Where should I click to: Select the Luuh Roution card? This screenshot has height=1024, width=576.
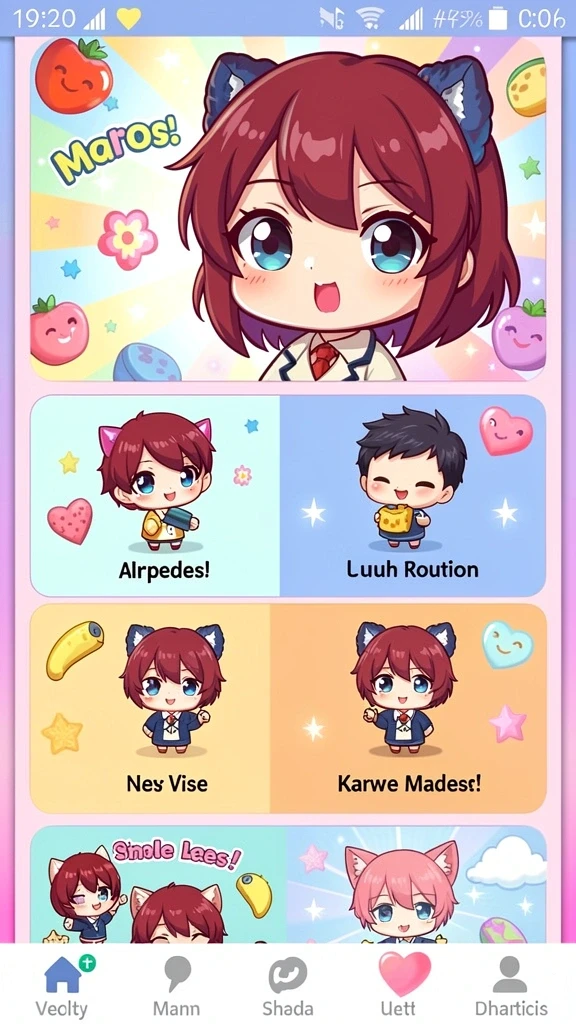coord(413,496)
